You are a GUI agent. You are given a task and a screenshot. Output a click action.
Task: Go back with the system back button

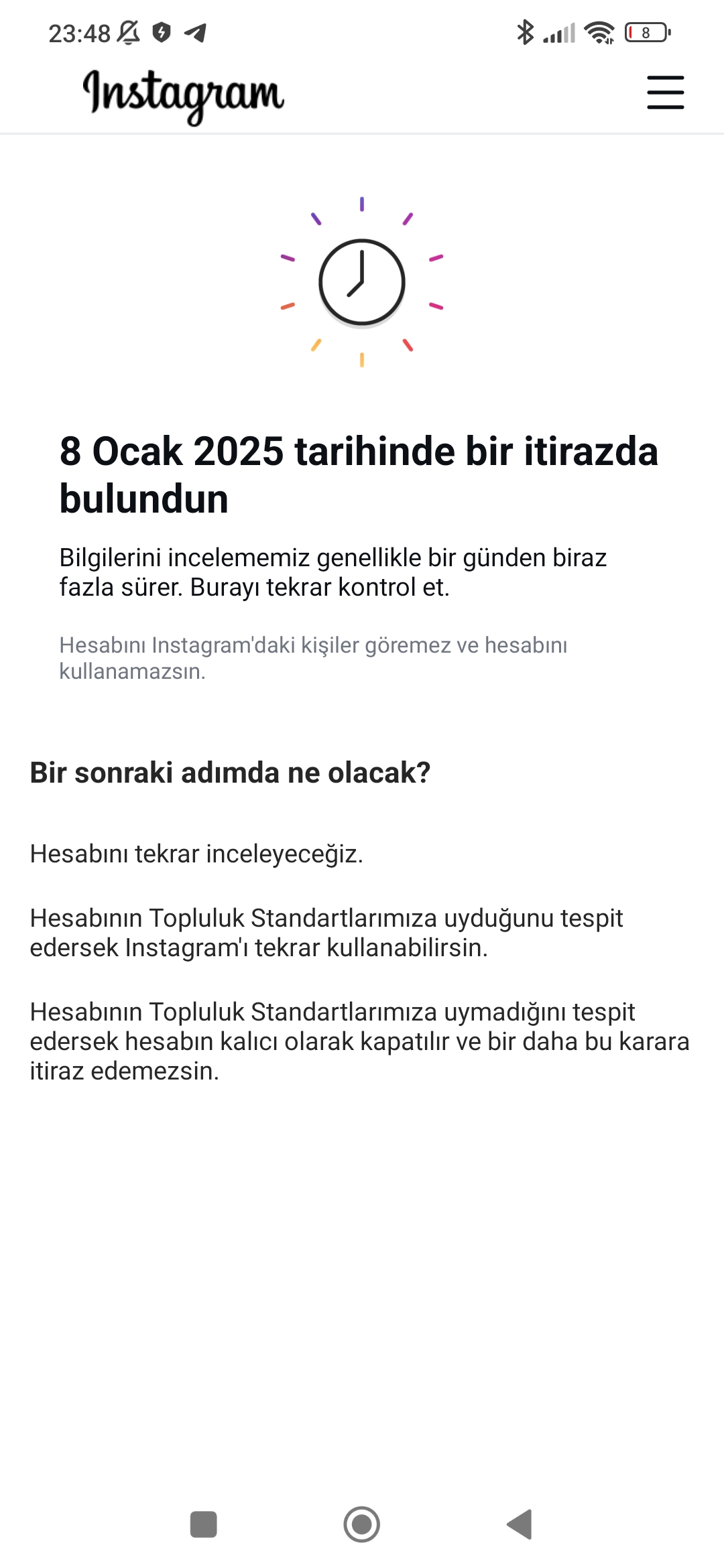point(520,1524)
